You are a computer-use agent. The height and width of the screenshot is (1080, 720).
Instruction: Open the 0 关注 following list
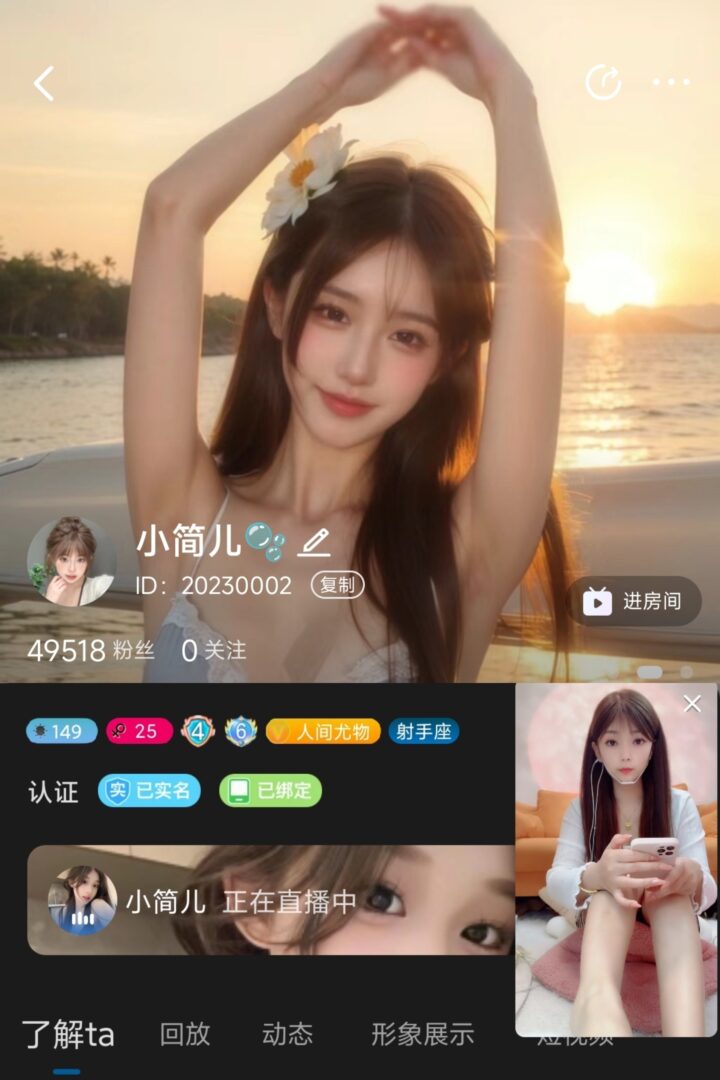tap(213, 651)
